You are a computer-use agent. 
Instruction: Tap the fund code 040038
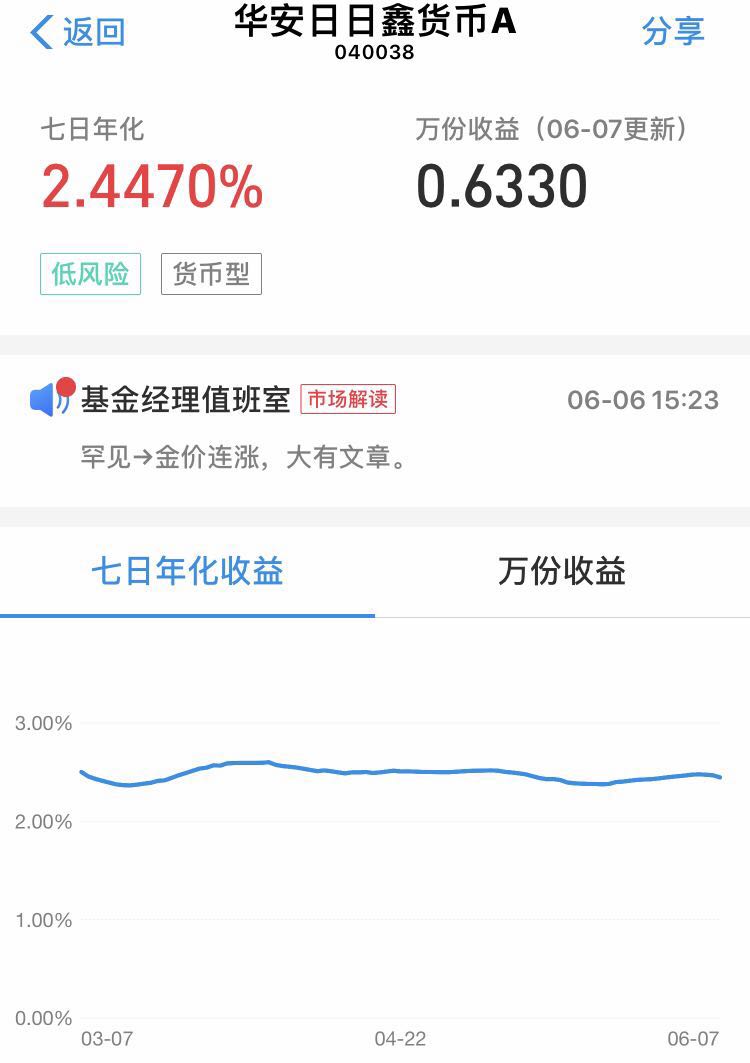[x=375, y=52]
